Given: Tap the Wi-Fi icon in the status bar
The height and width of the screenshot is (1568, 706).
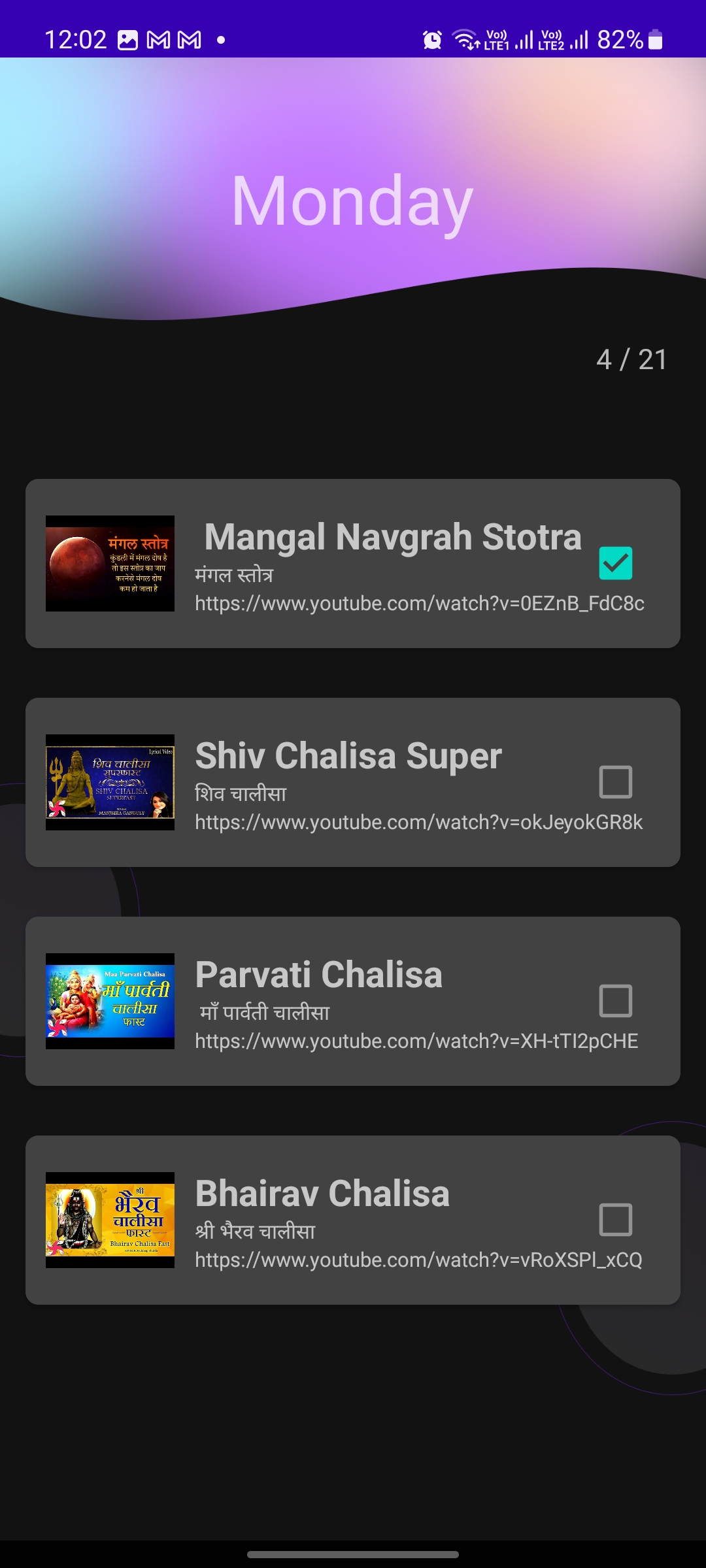Looking at the screenshot, I should (466, 41).
